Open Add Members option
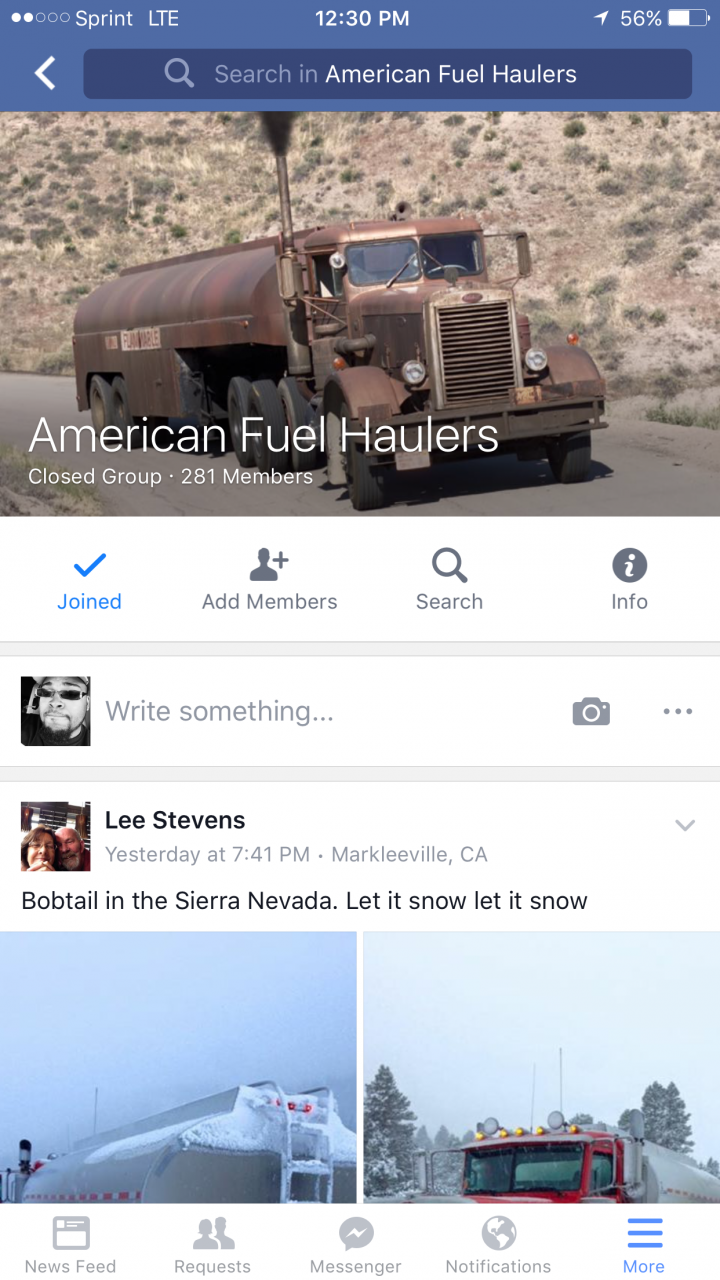 [x=269, y=581]
